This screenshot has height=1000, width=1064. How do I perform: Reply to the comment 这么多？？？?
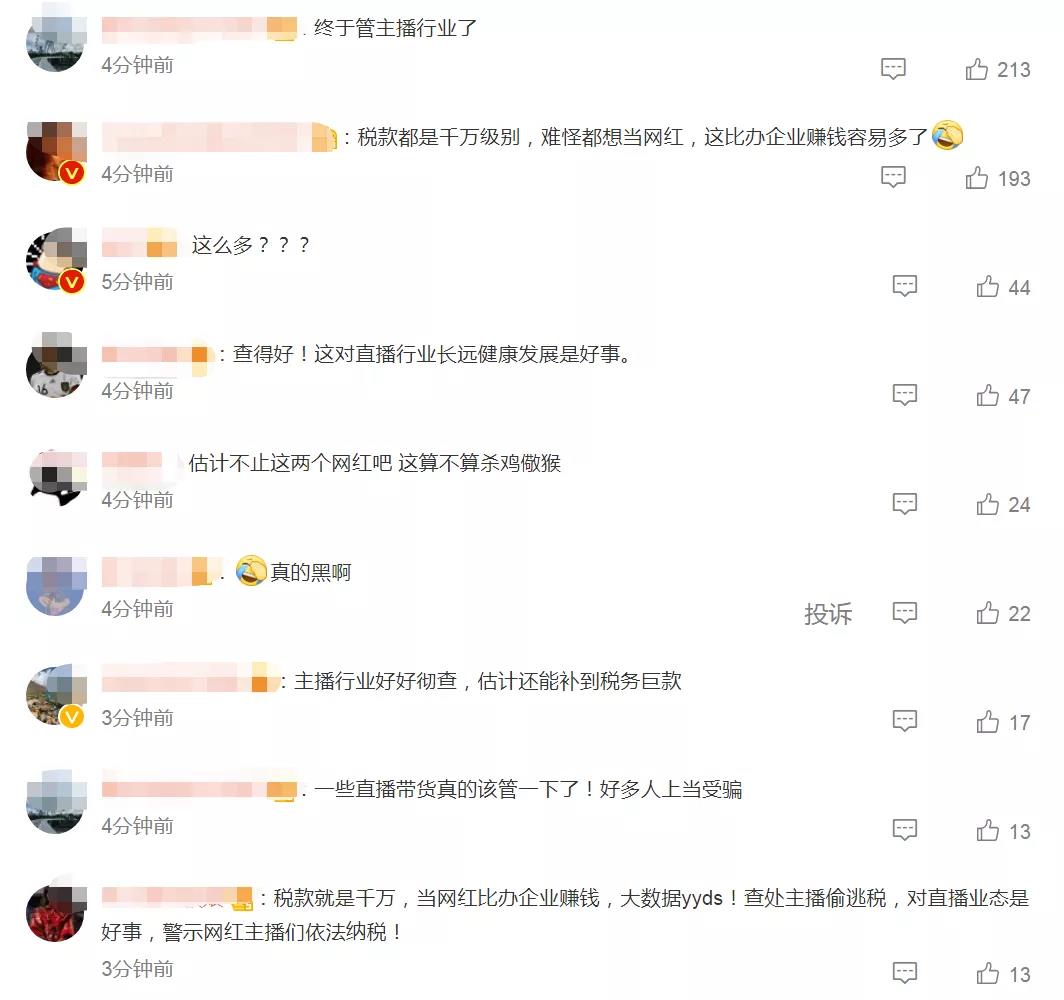(904, 287)
